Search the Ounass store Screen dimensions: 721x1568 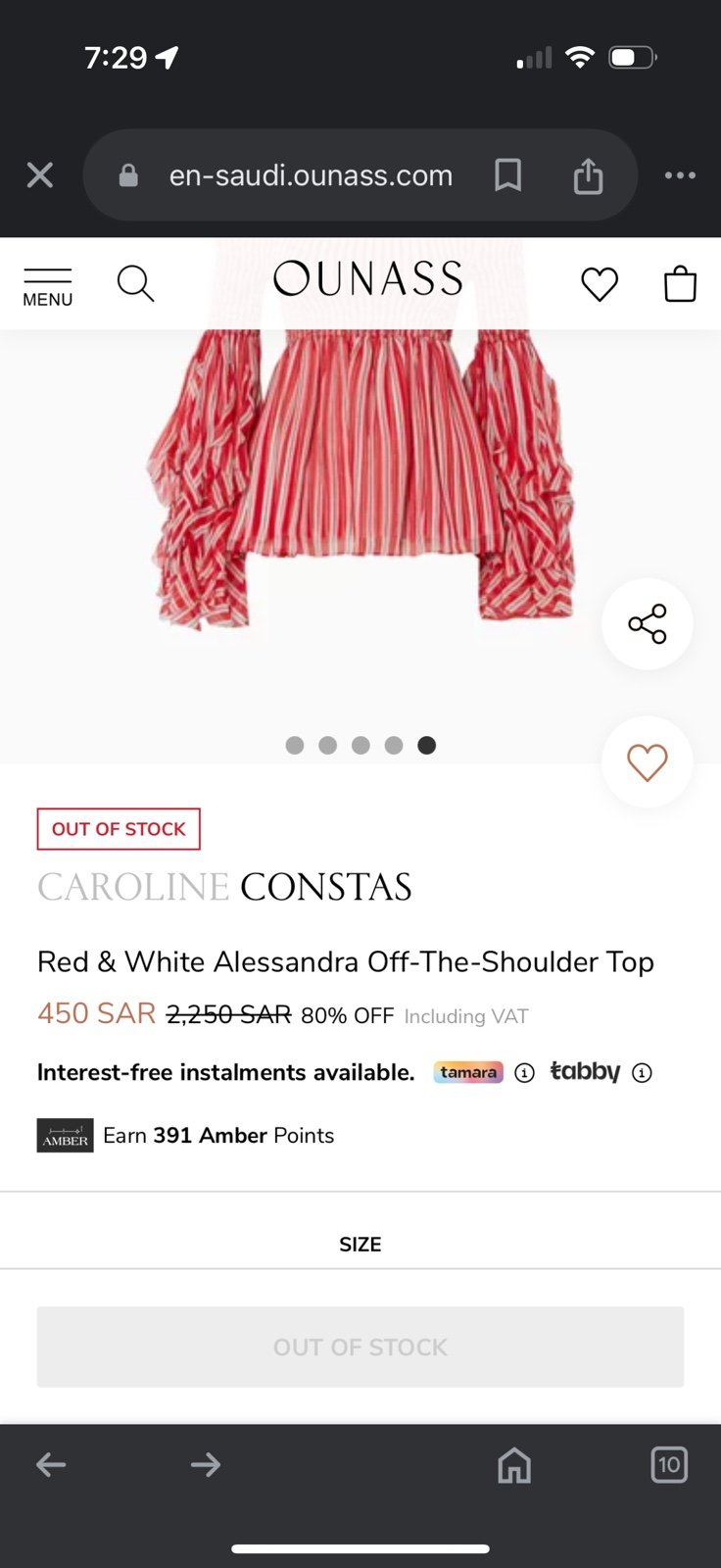(135, 283)
